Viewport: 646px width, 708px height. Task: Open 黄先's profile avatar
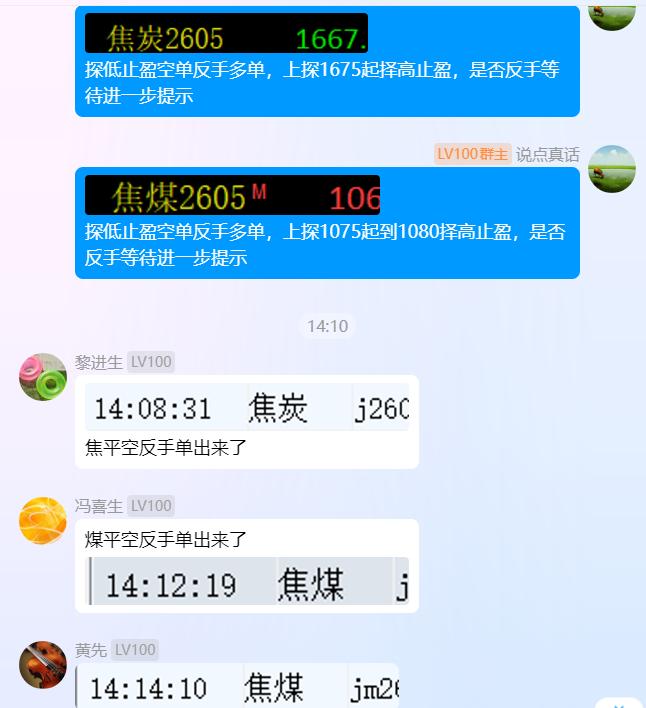[43, 665]
